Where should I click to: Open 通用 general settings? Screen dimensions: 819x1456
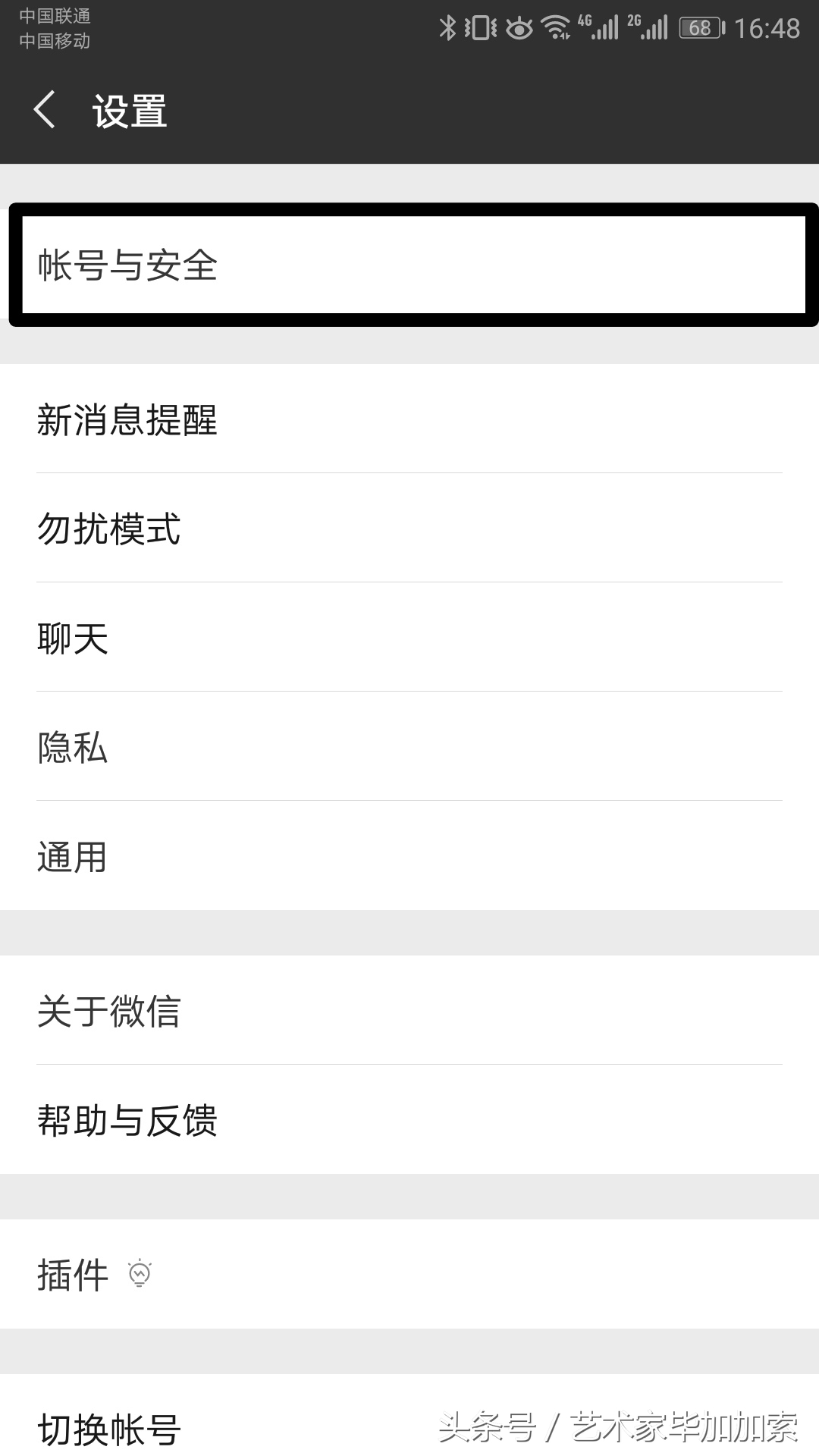point(409,855)
